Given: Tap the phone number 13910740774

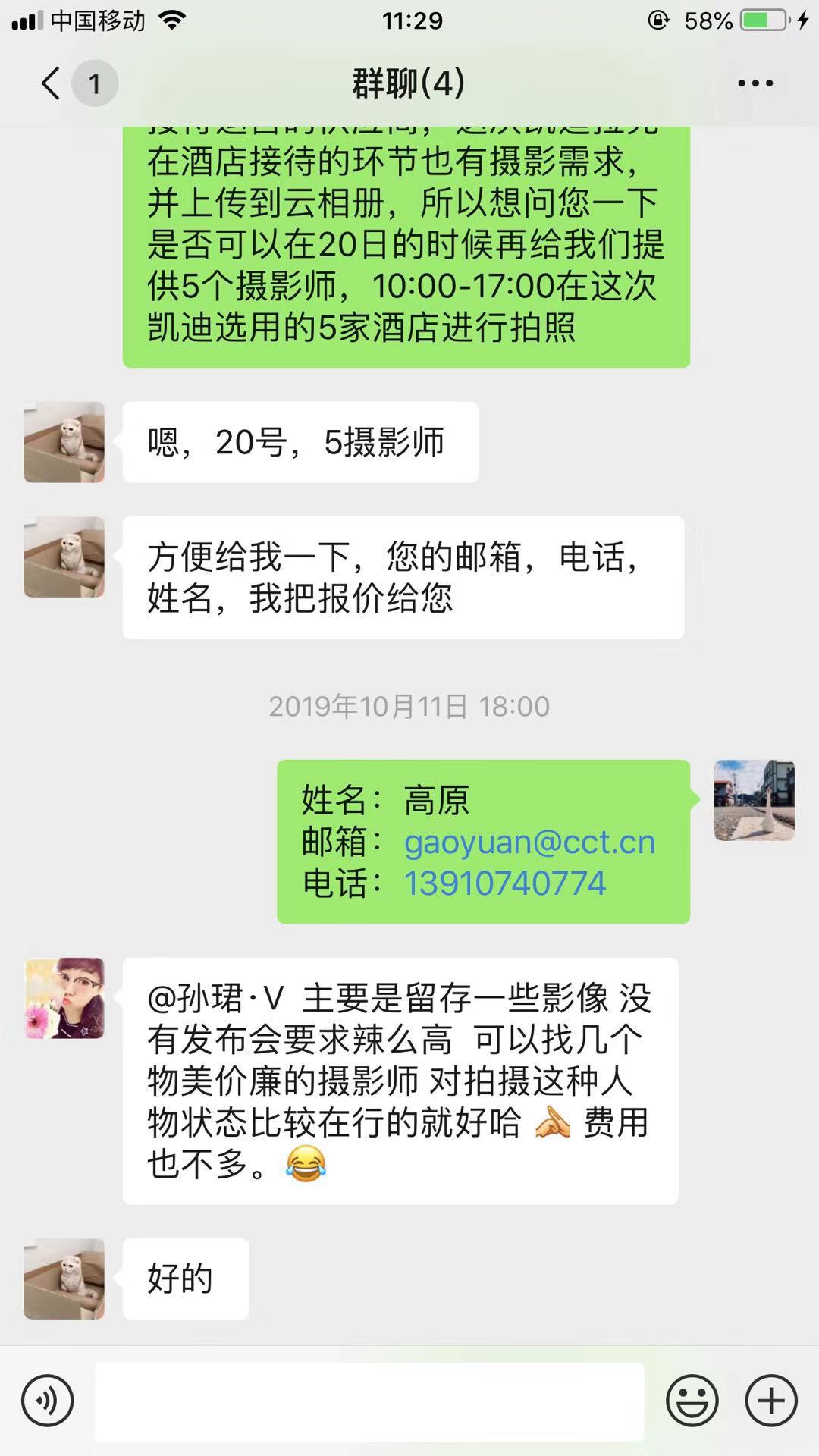Looking at the screenshot, I should click(x=504, y=883).
